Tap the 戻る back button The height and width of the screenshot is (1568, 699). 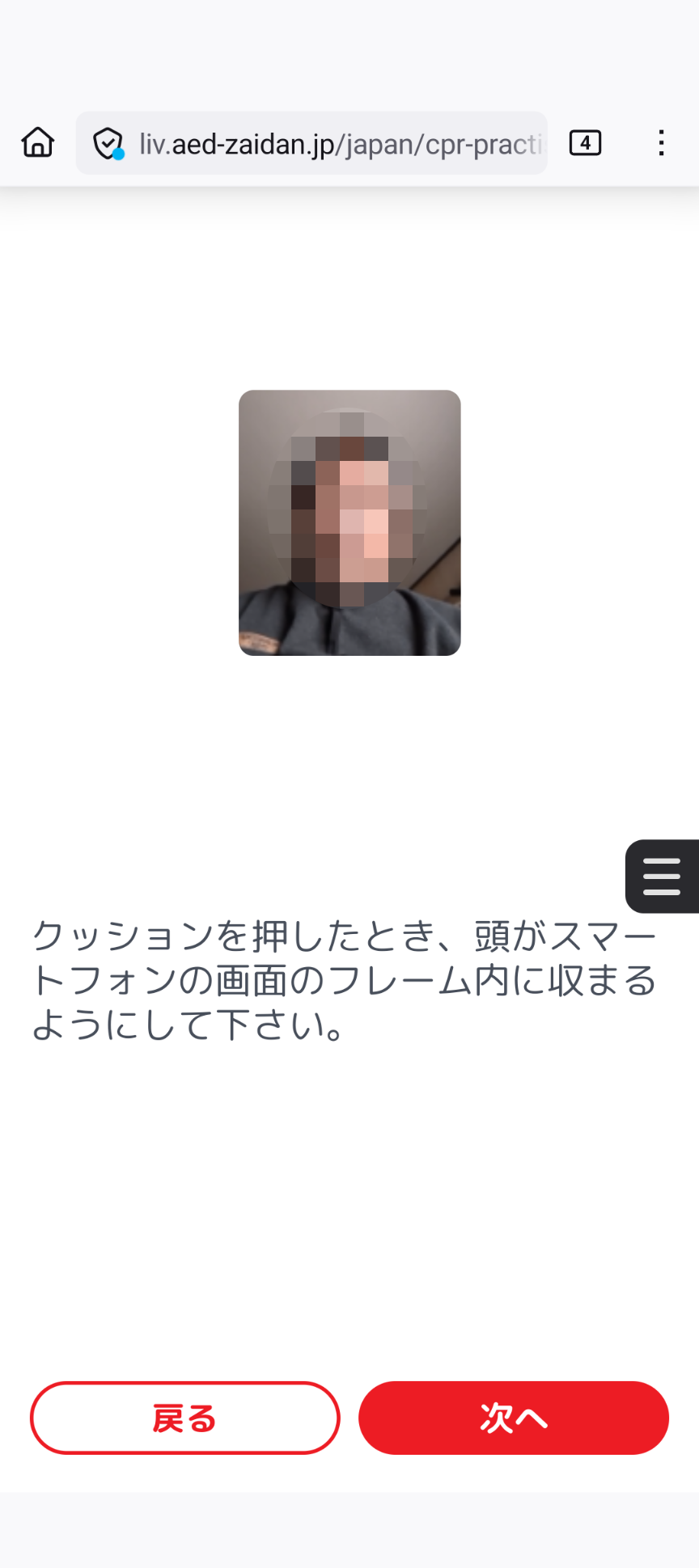tap(184, 1418)
